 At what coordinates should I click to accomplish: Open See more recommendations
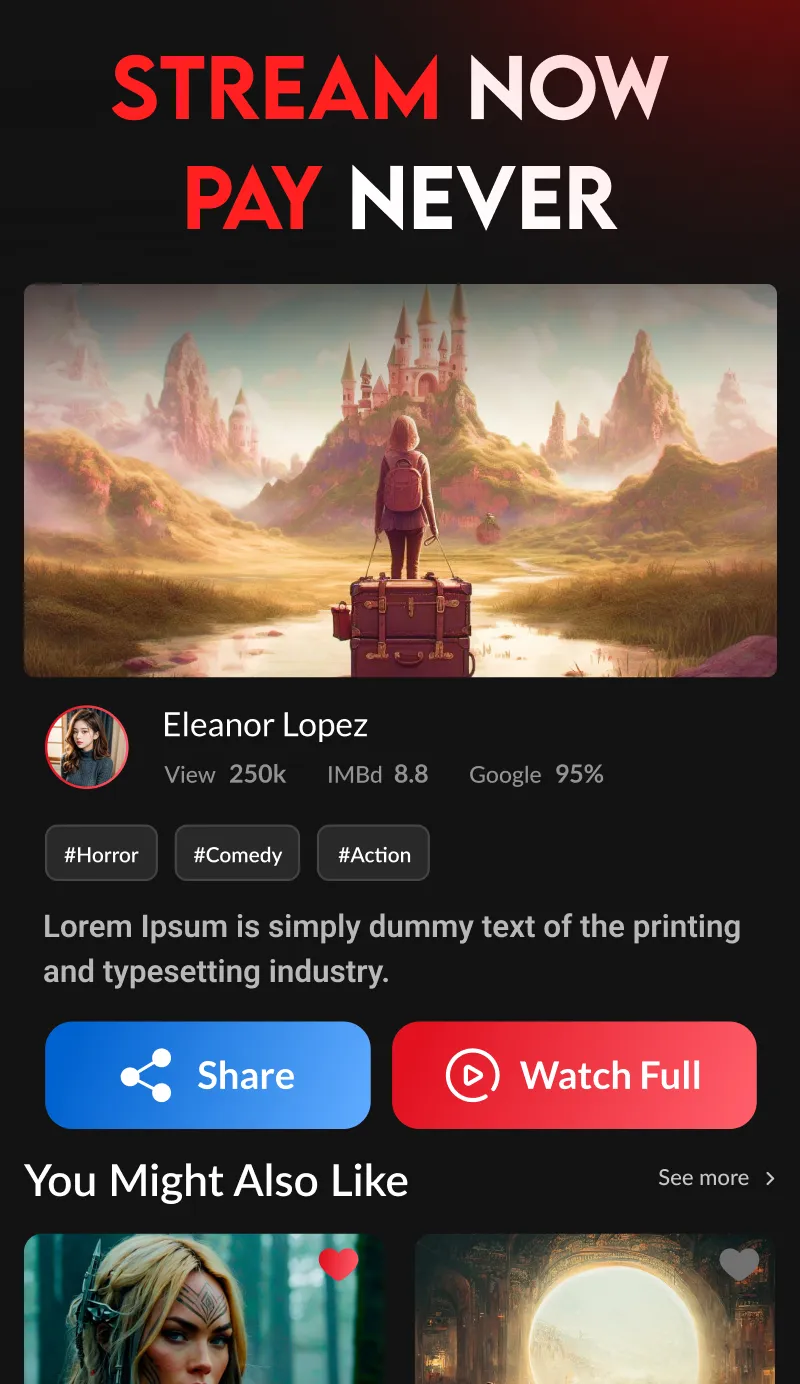[x=715, y=1178]
